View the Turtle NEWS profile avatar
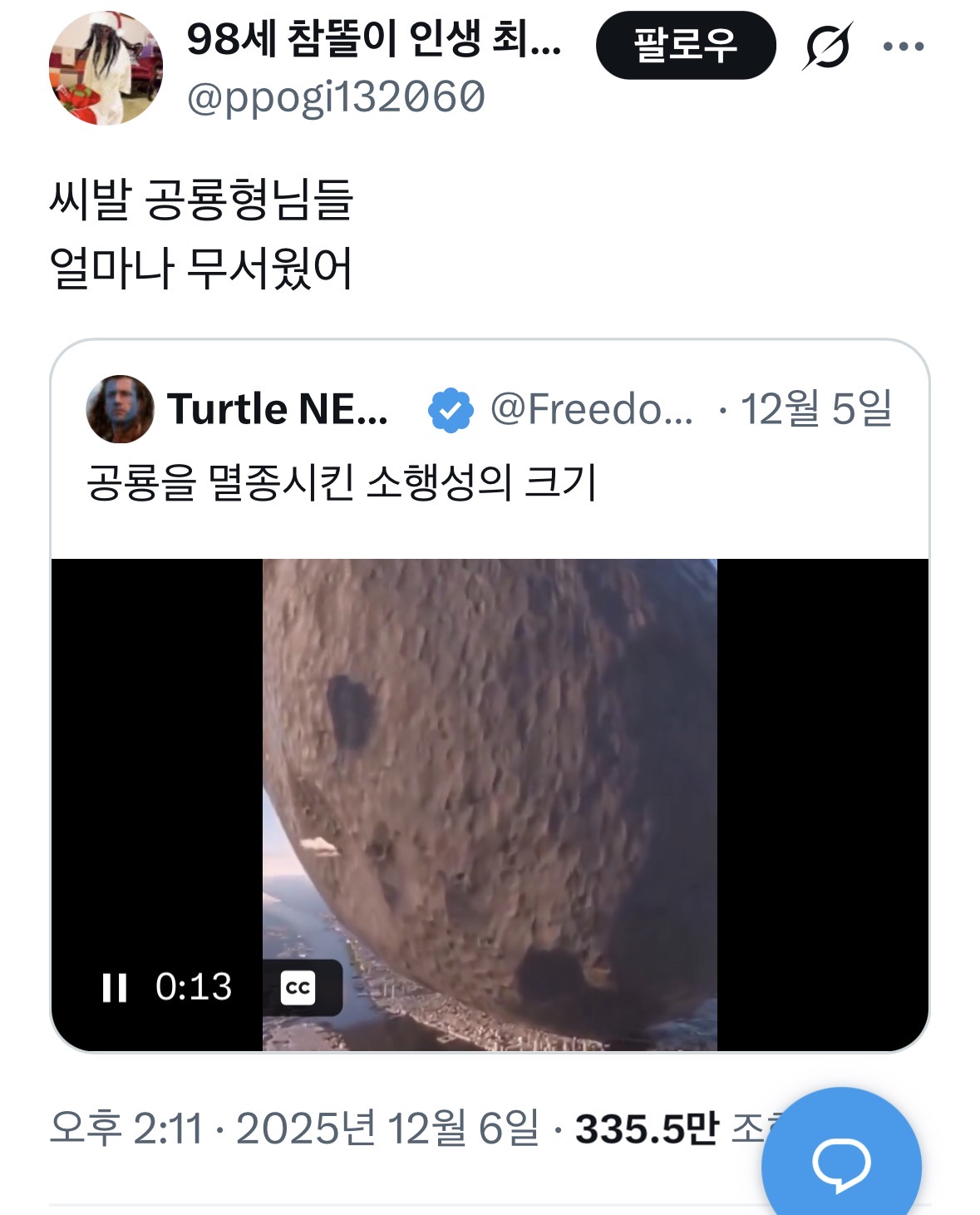 tap(121, 408)
